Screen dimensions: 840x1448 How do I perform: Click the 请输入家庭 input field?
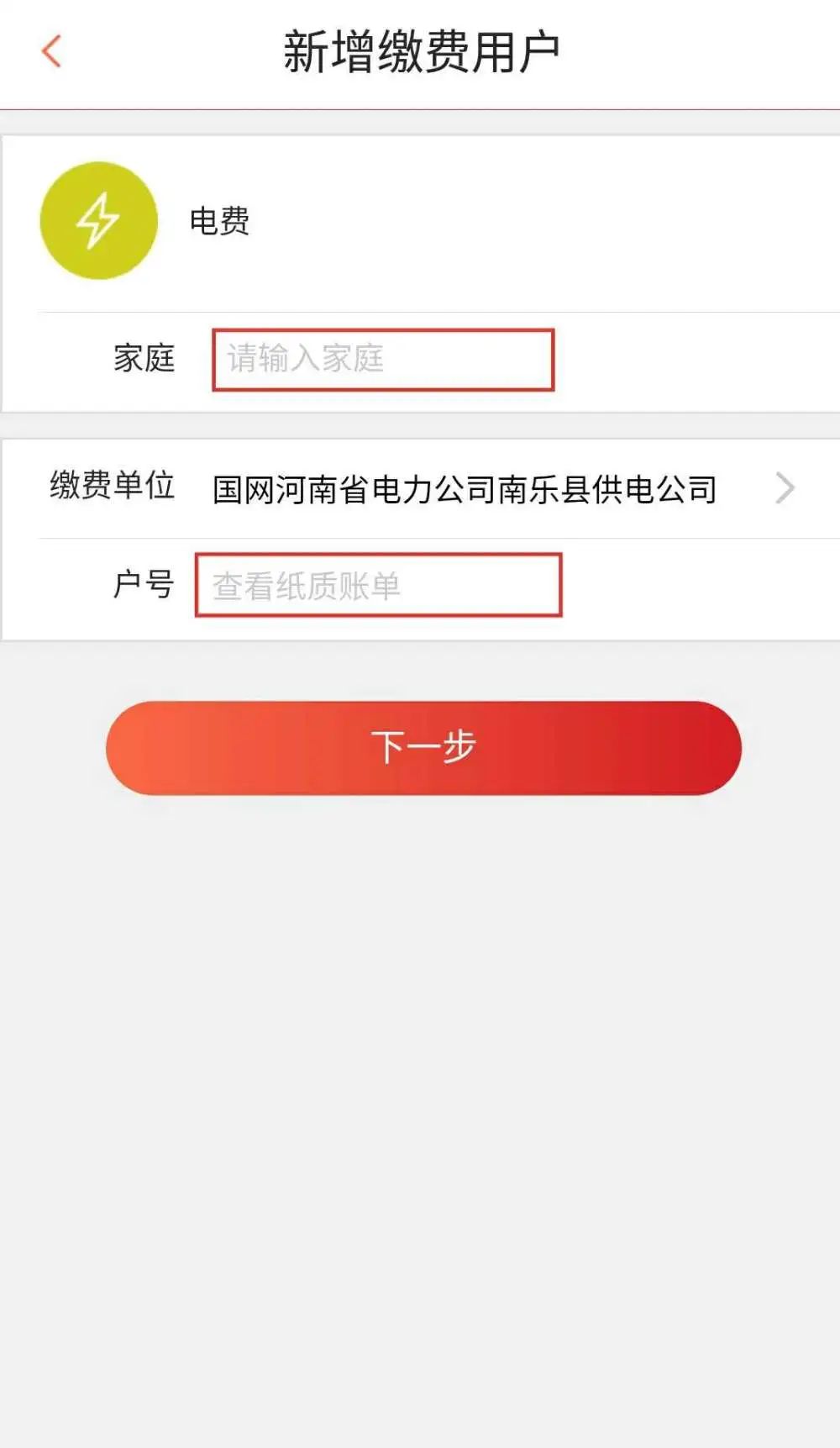coord(384,360)
